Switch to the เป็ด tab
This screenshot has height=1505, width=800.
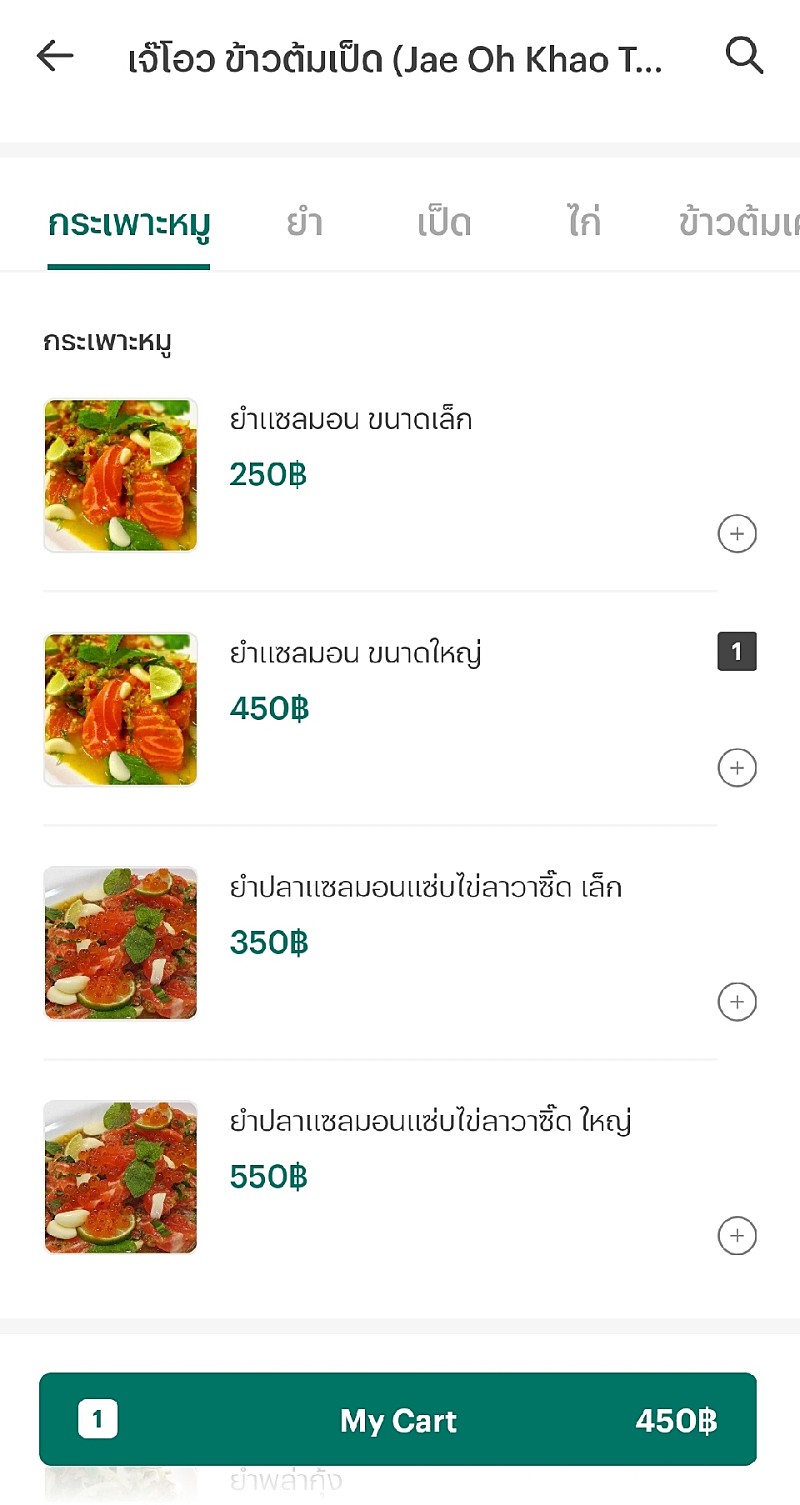(x=444, y=222)
